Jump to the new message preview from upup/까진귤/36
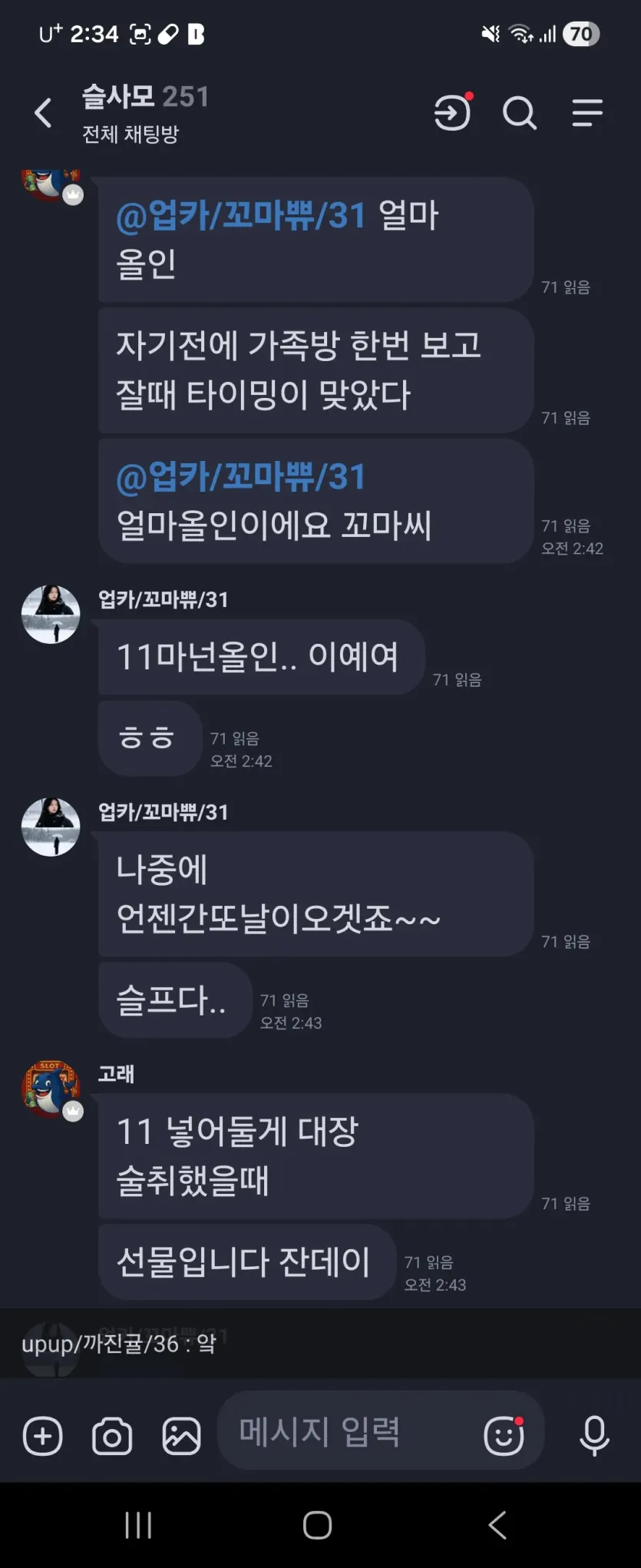The image size is (641, 1568). (x=320, y=1344)
